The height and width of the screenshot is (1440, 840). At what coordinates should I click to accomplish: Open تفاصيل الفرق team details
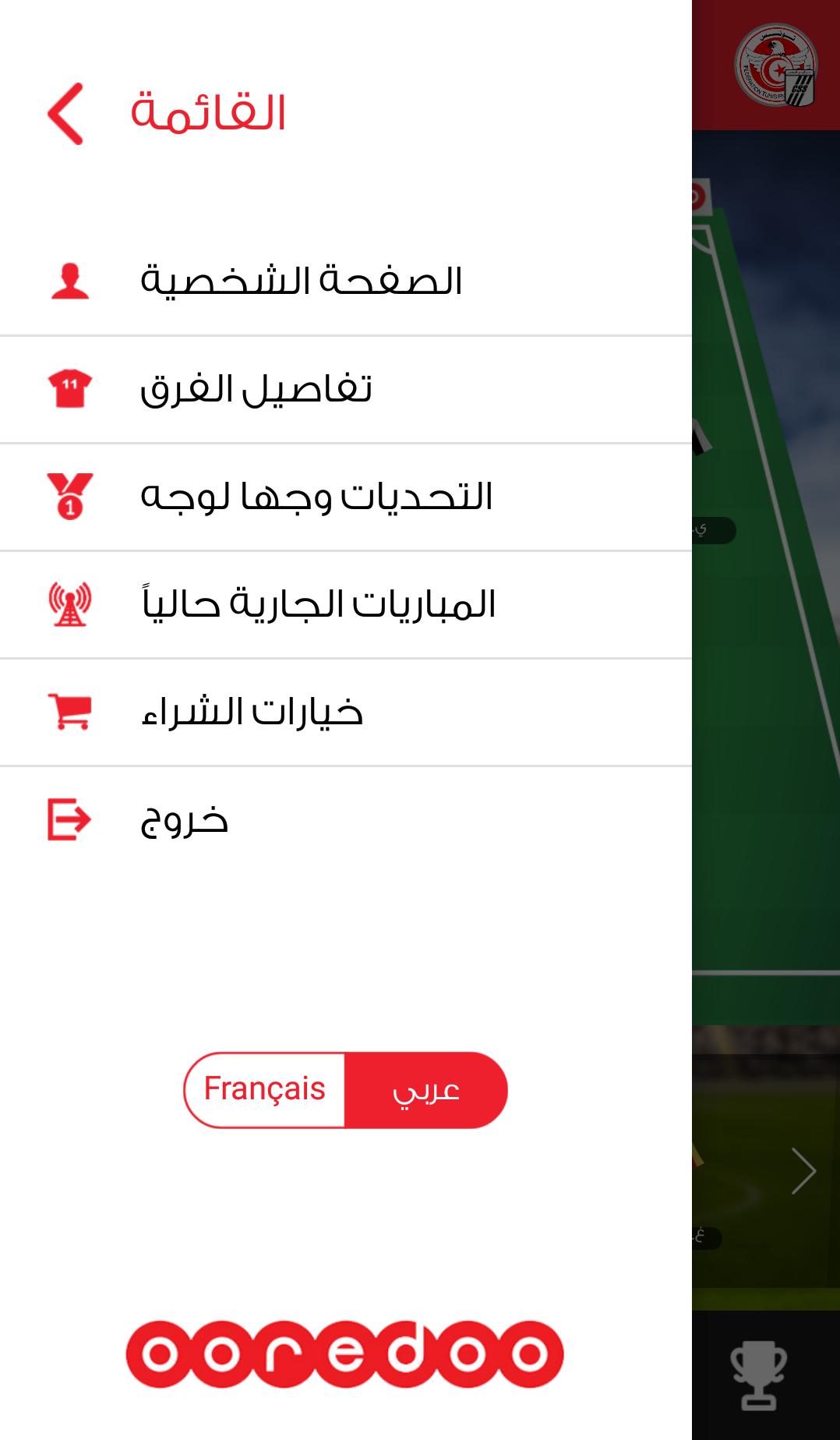pos(256,389)
